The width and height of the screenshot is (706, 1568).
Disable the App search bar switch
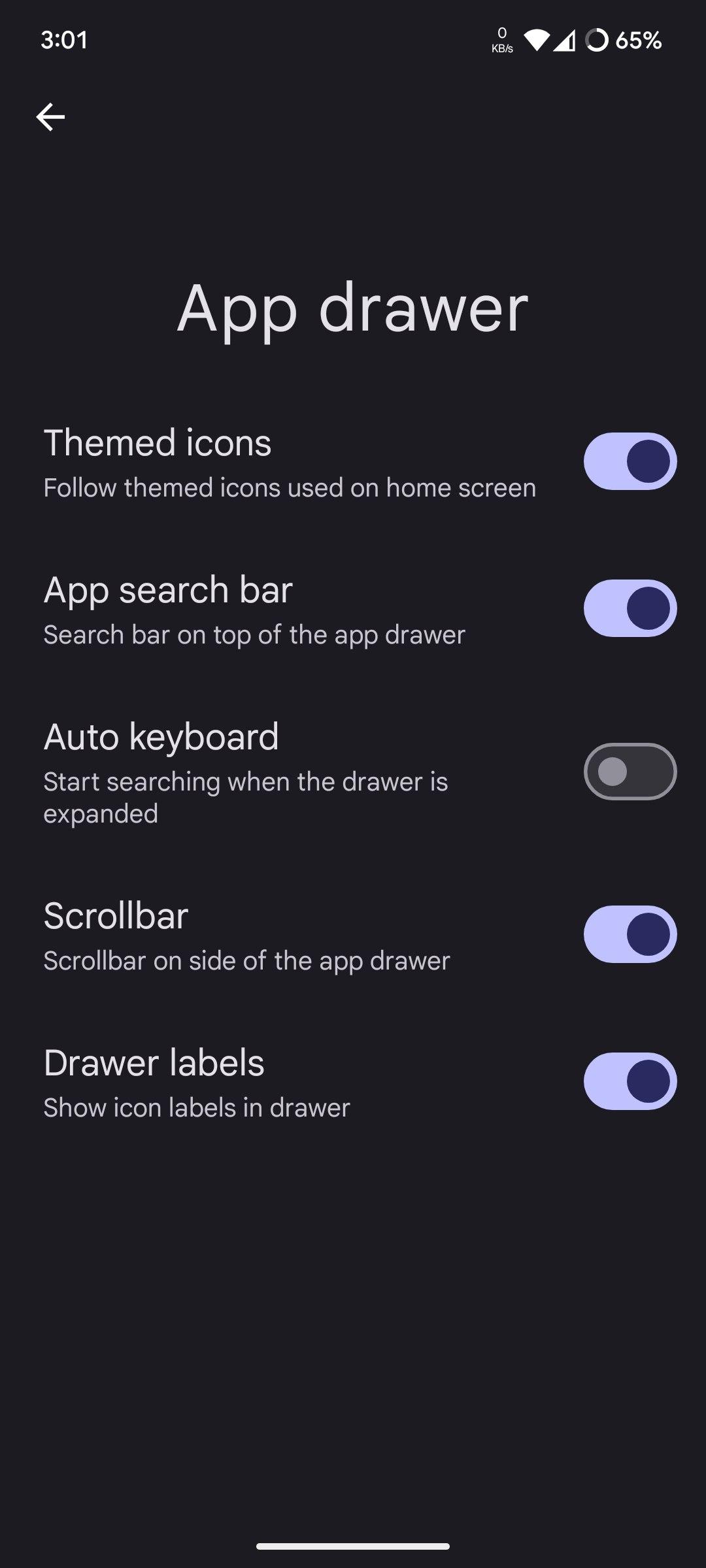[630, 608]
